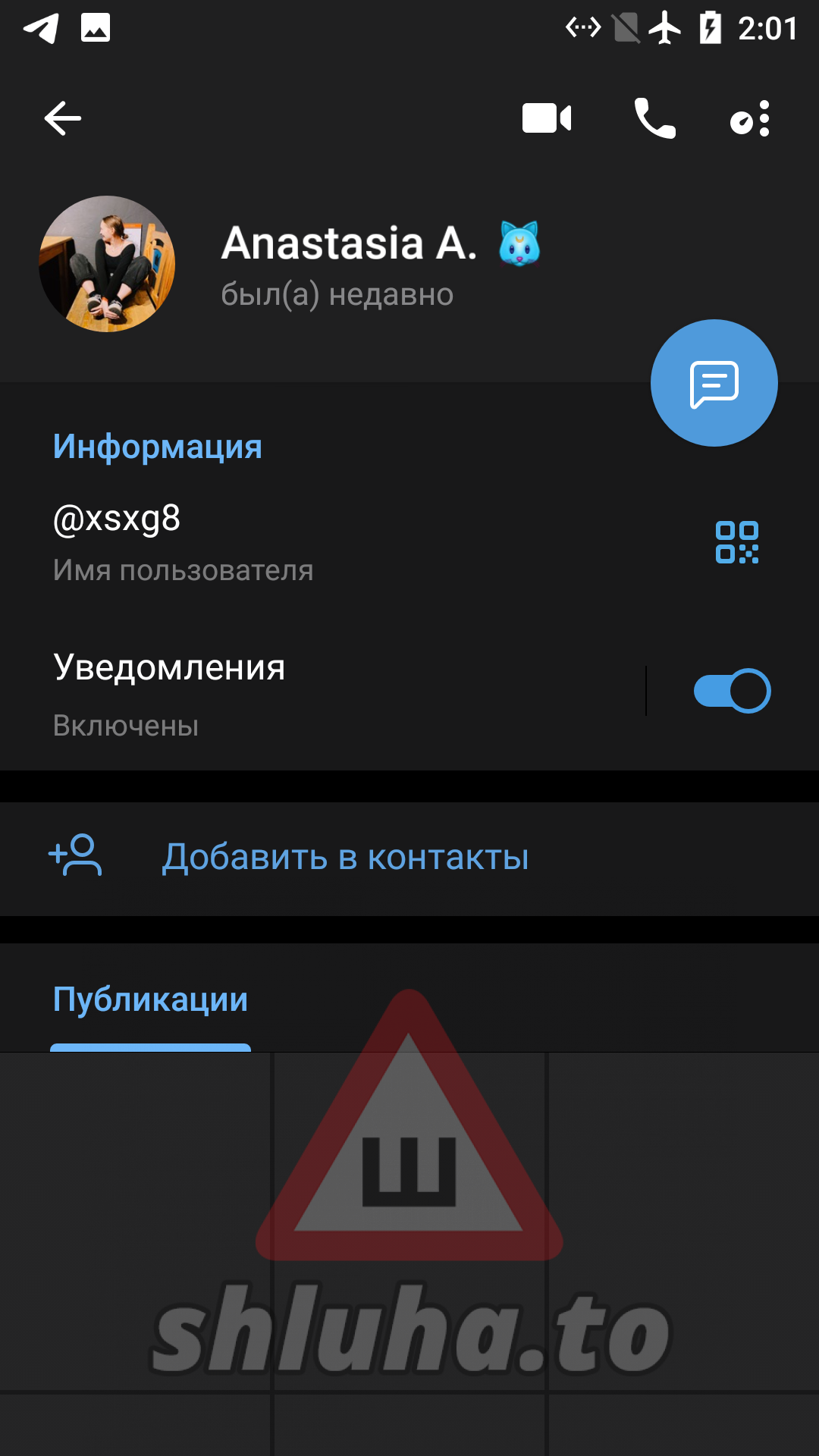Show the QR code for @xsxg8

click(x=736, y=542)
